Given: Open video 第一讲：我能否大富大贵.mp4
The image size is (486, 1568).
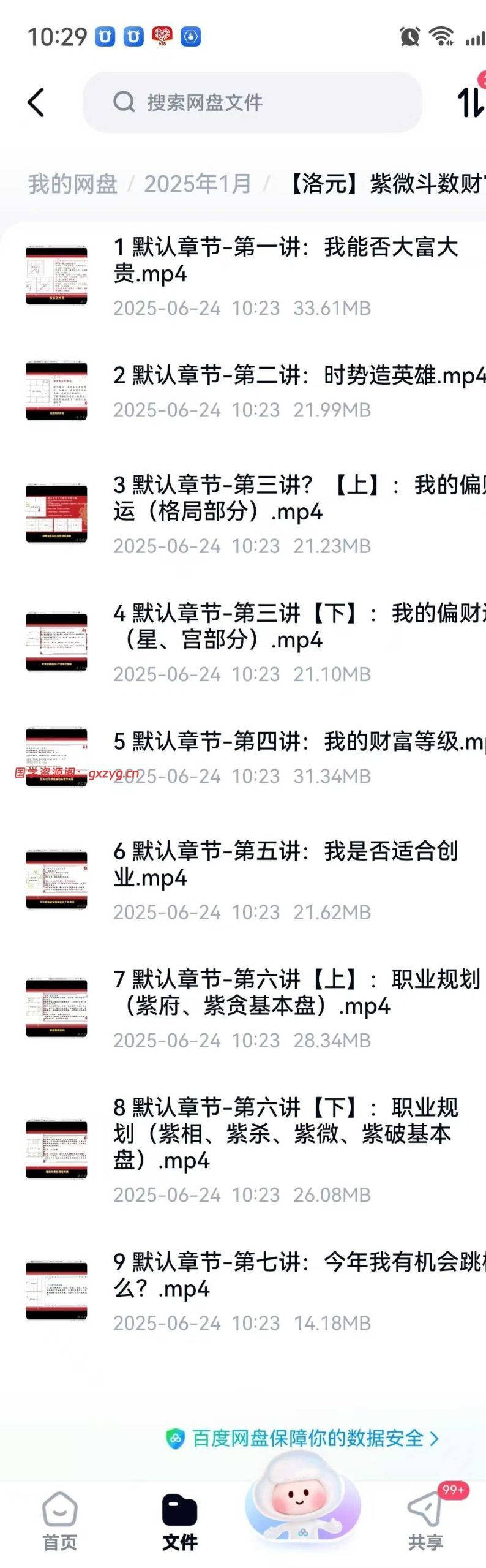Looking at the screenshot, I should pyautogui.click(x=285, y=261).
